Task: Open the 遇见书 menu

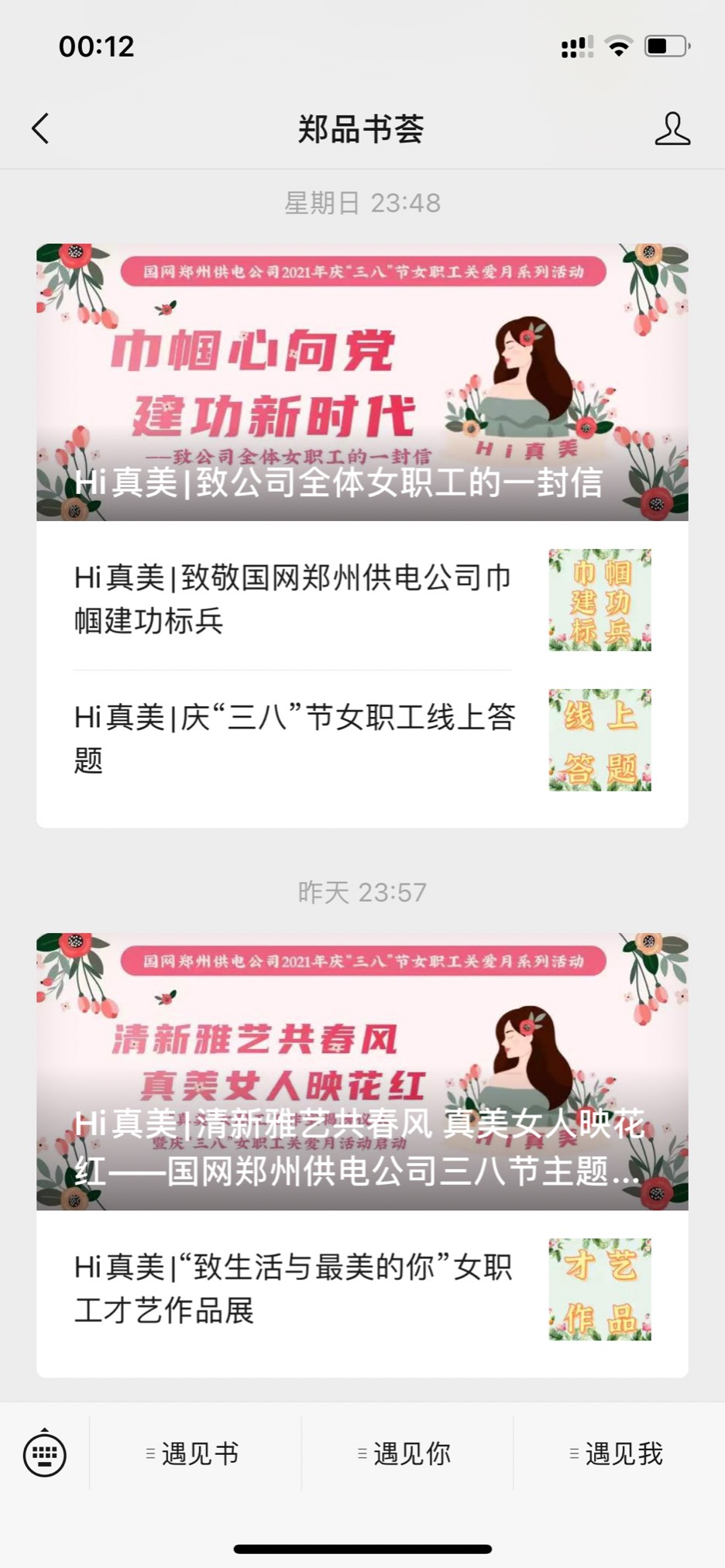Action: pyautogui.click(x=195, y=1453)
